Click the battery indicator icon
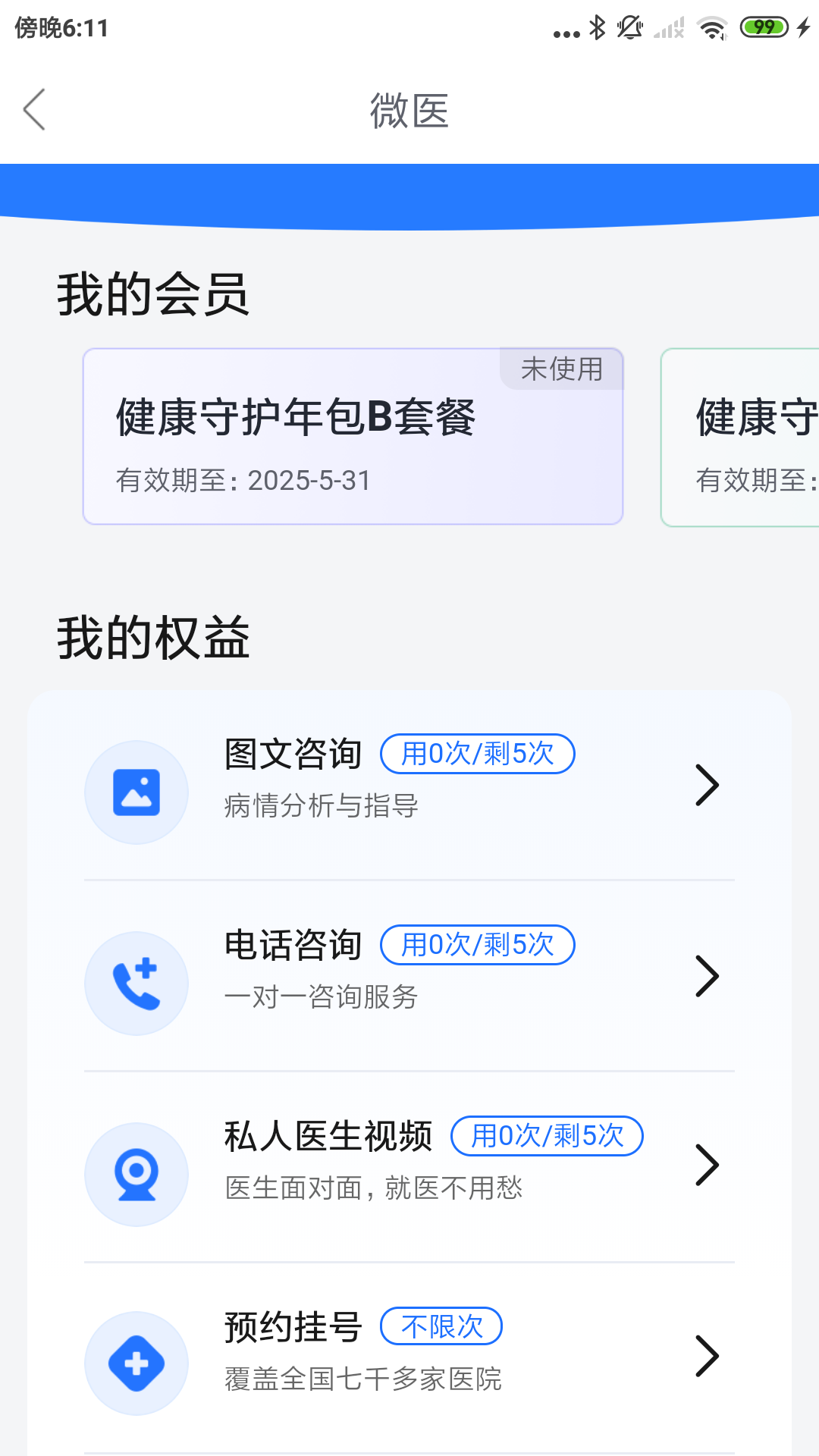 click(765, 27)
